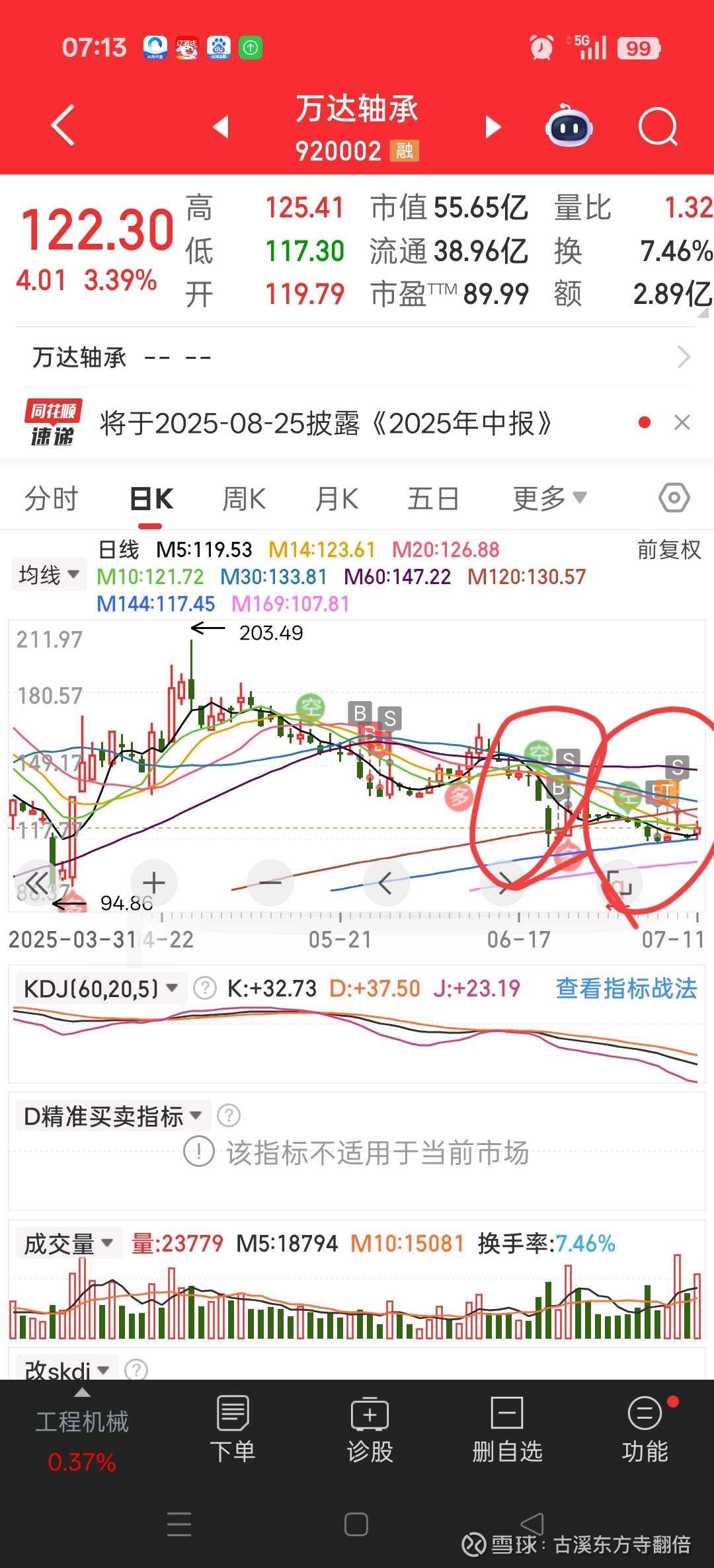Open the KDJ(60,20,5) indicator dropdown
The height and width of the screenshot is (1568, 714).
click(101, 989)
